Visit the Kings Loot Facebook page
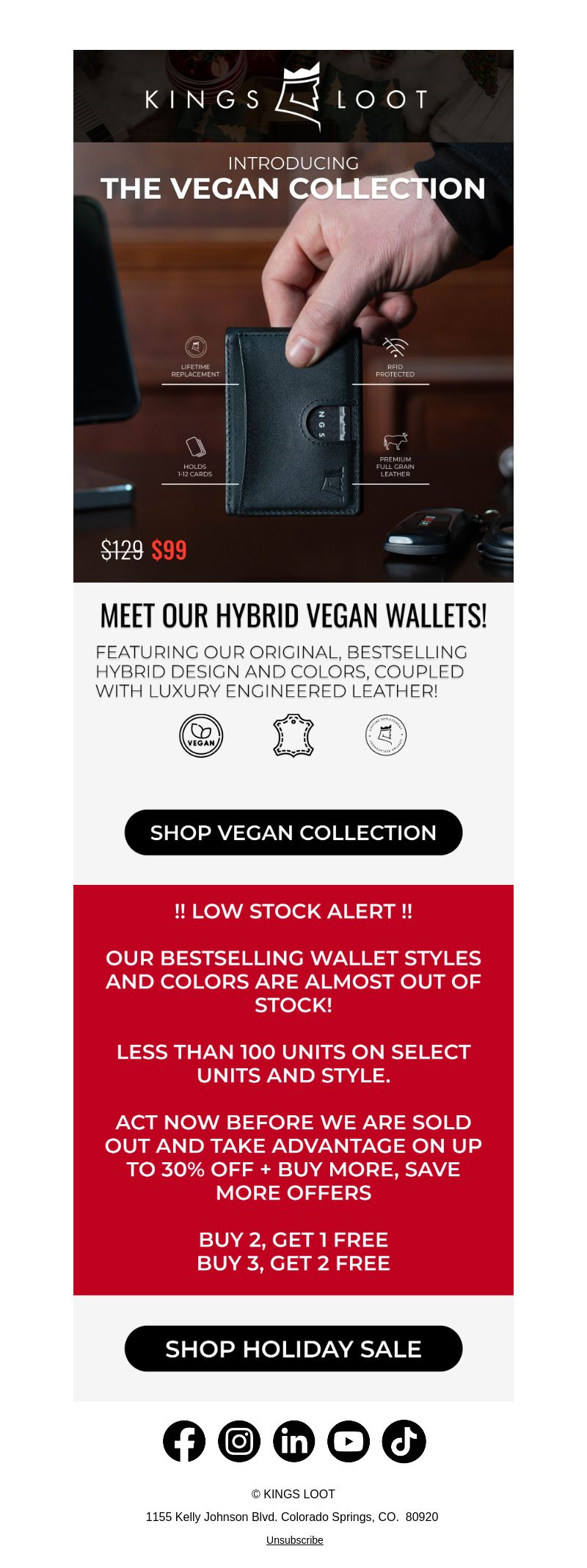The width and height of the screenshot is (587, 1568). 184,1441
